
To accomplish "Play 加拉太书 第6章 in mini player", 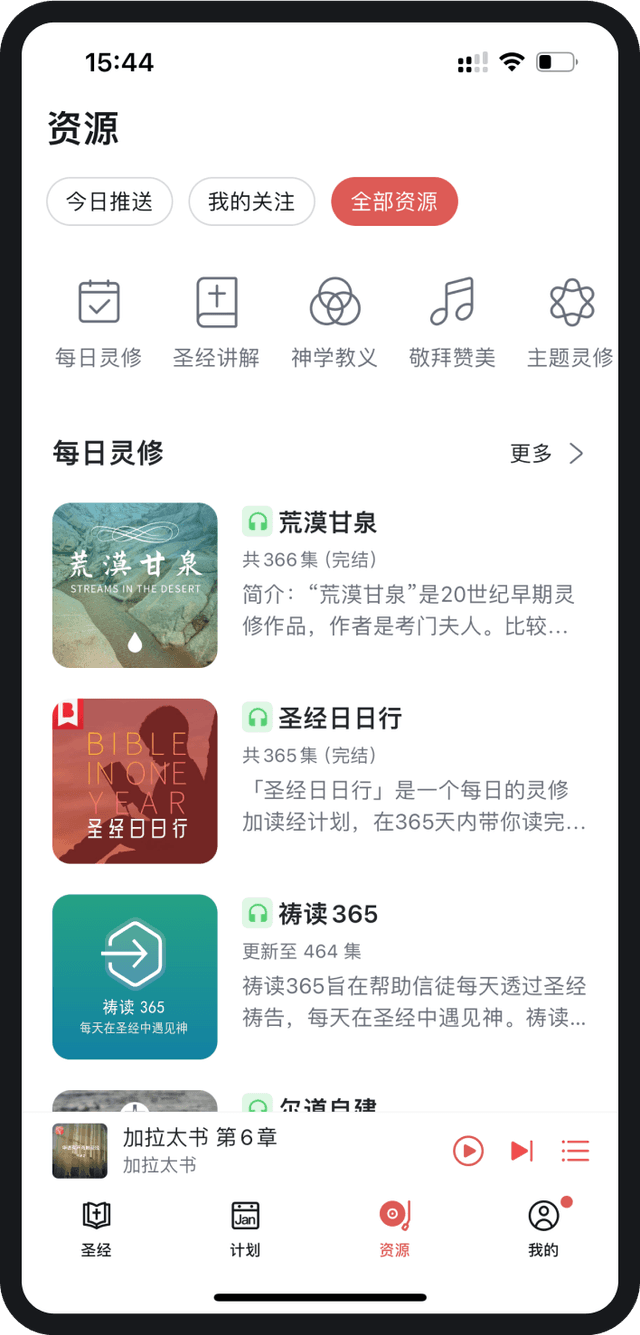I will point(468,1151).
